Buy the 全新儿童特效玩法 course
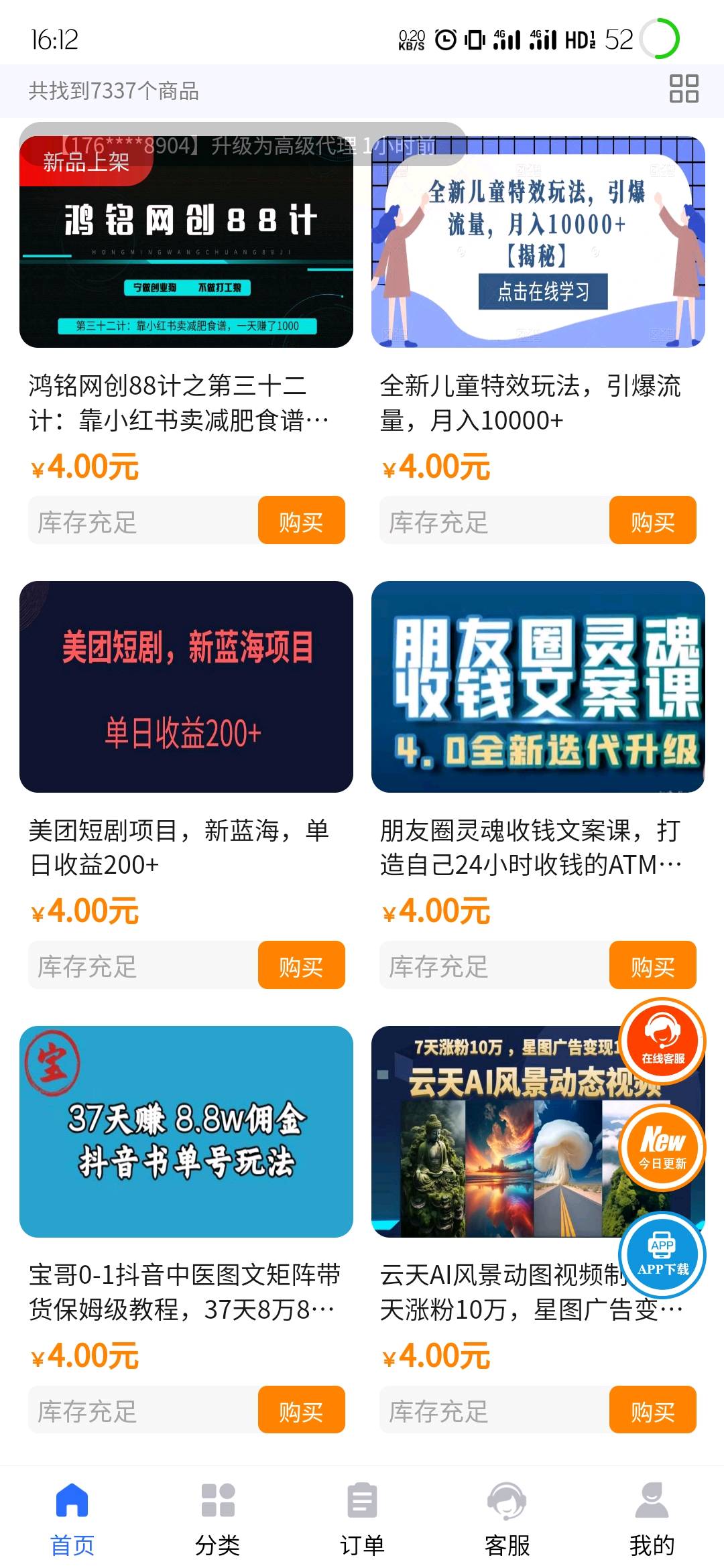The height and width of the screenshot is (1568, 724). tap(652, 521)
